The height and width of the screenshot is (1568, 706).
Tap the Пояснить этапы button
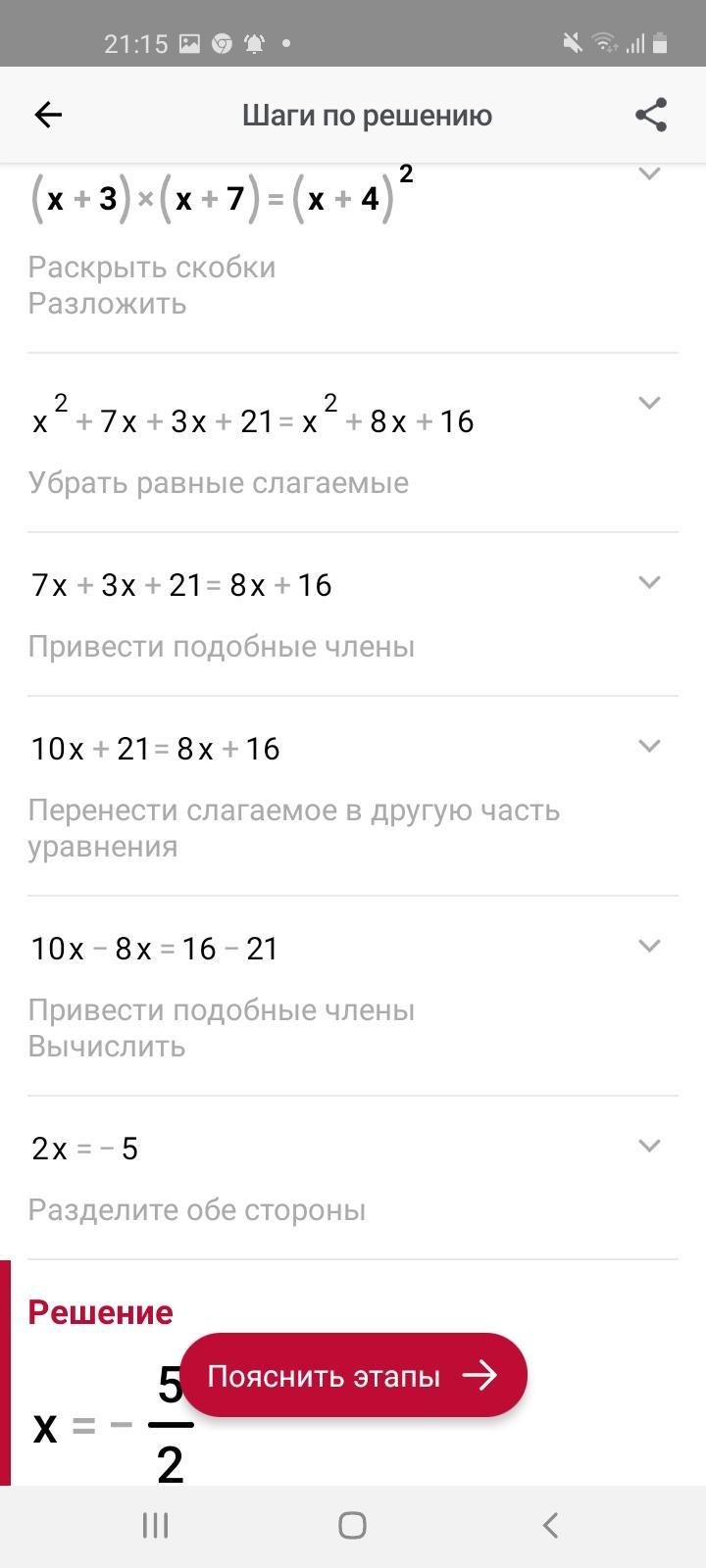coord(353,1375)
